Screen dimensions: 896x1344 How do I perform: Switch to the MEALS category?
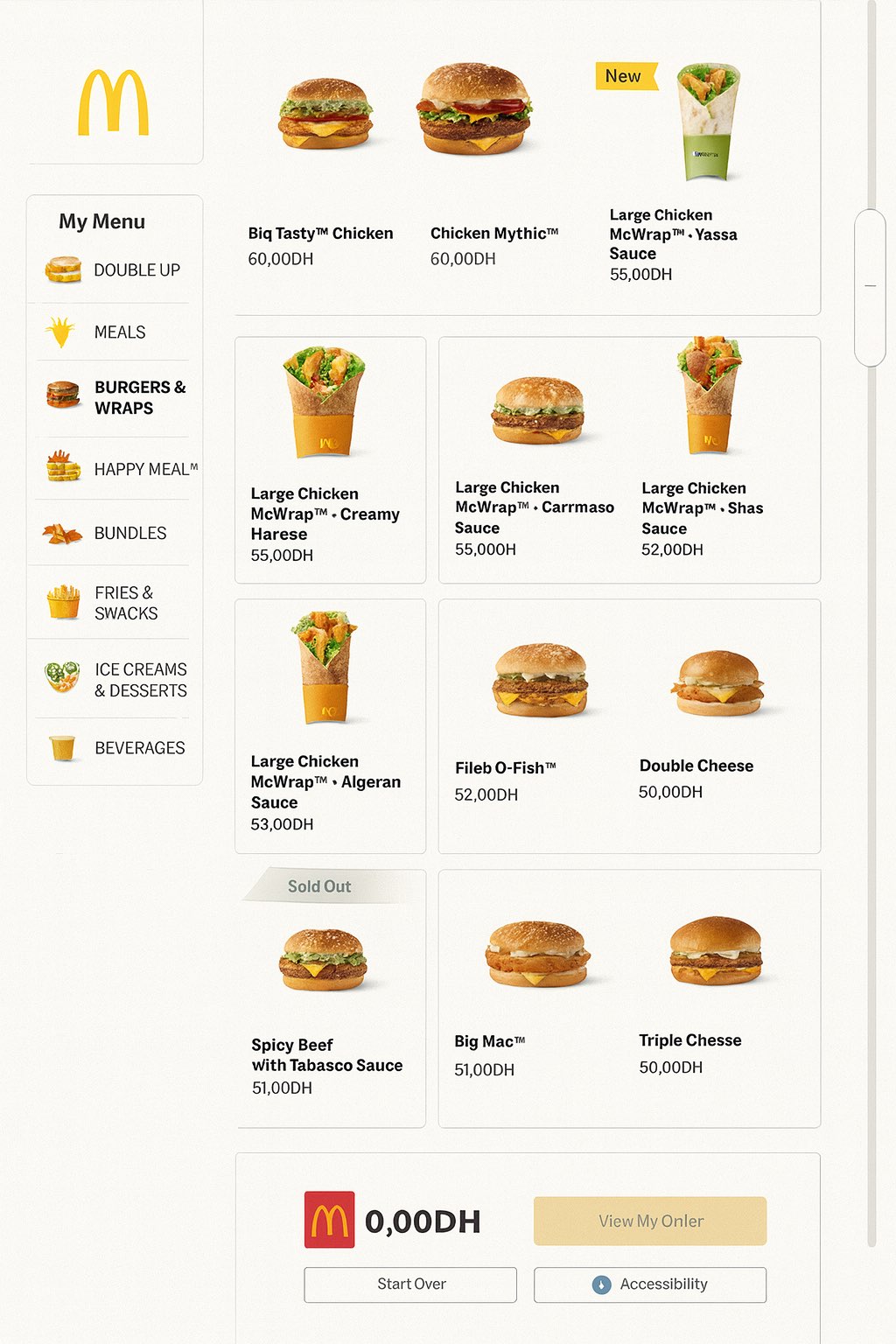tap(114, 332)
